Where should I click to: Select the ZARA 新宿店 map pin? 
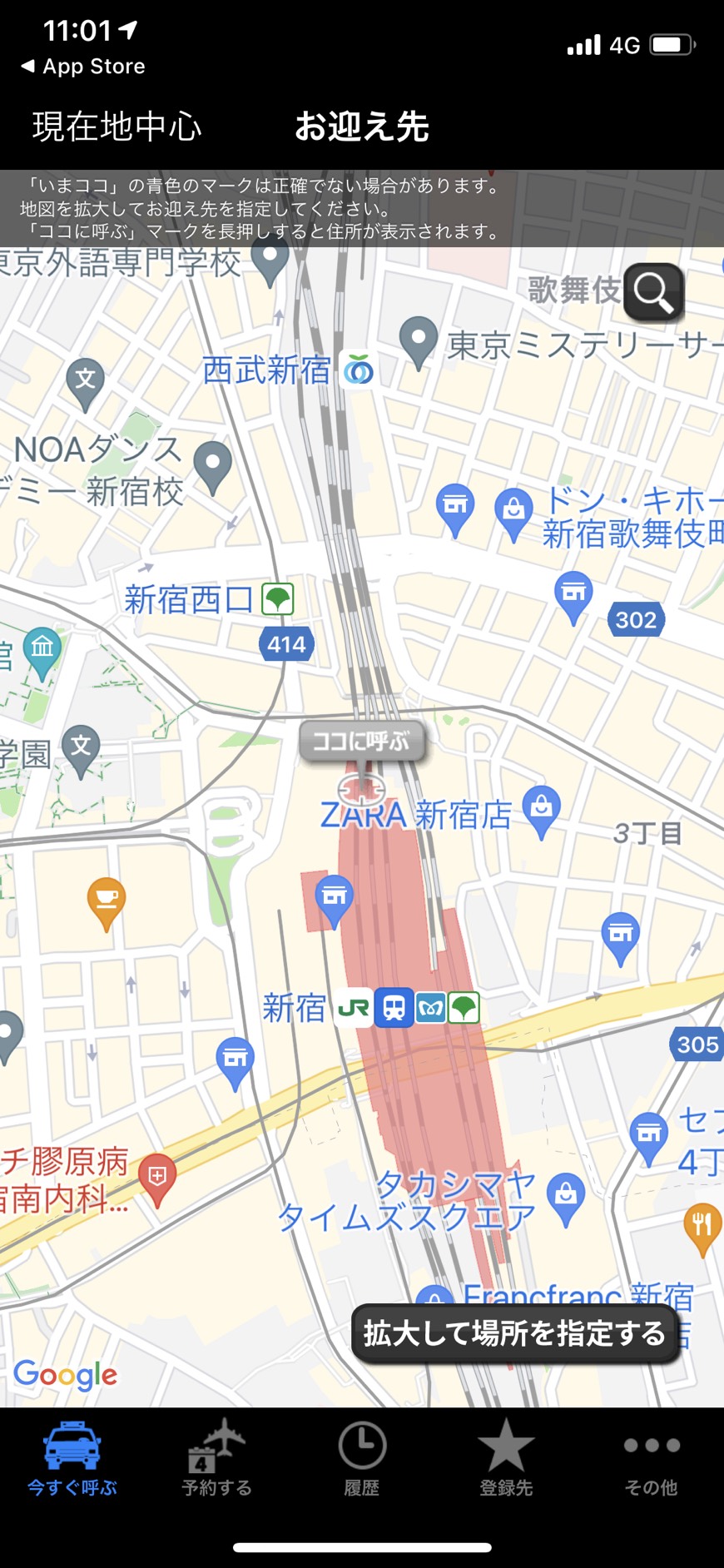(542, 809)
